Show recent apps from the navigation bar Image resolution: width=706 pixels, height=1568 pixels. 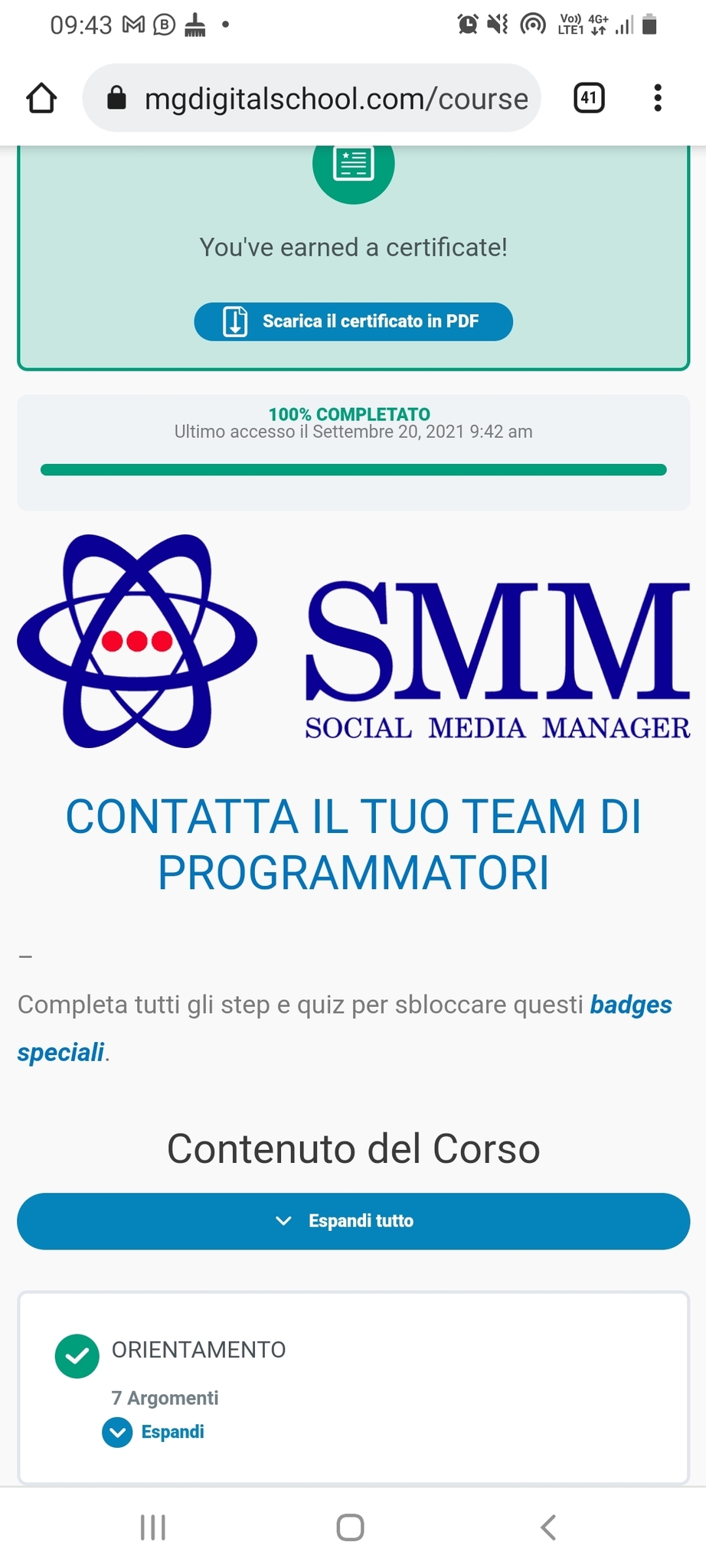click(153, 1527)
